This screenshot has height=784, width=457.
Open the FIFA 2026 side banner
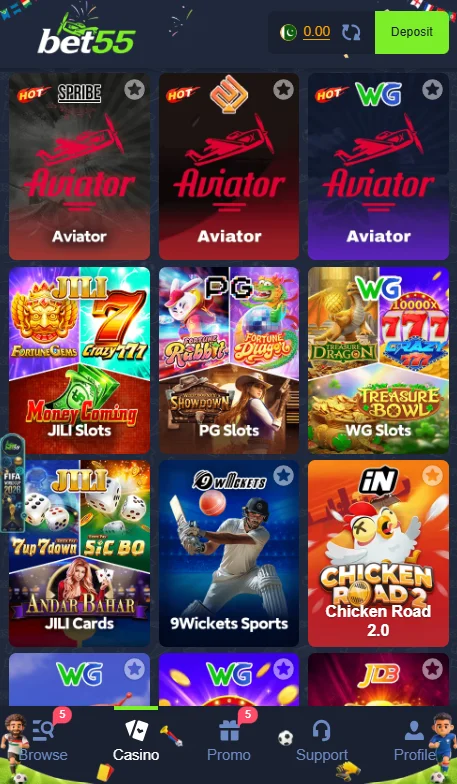click(x=10, y=482)
